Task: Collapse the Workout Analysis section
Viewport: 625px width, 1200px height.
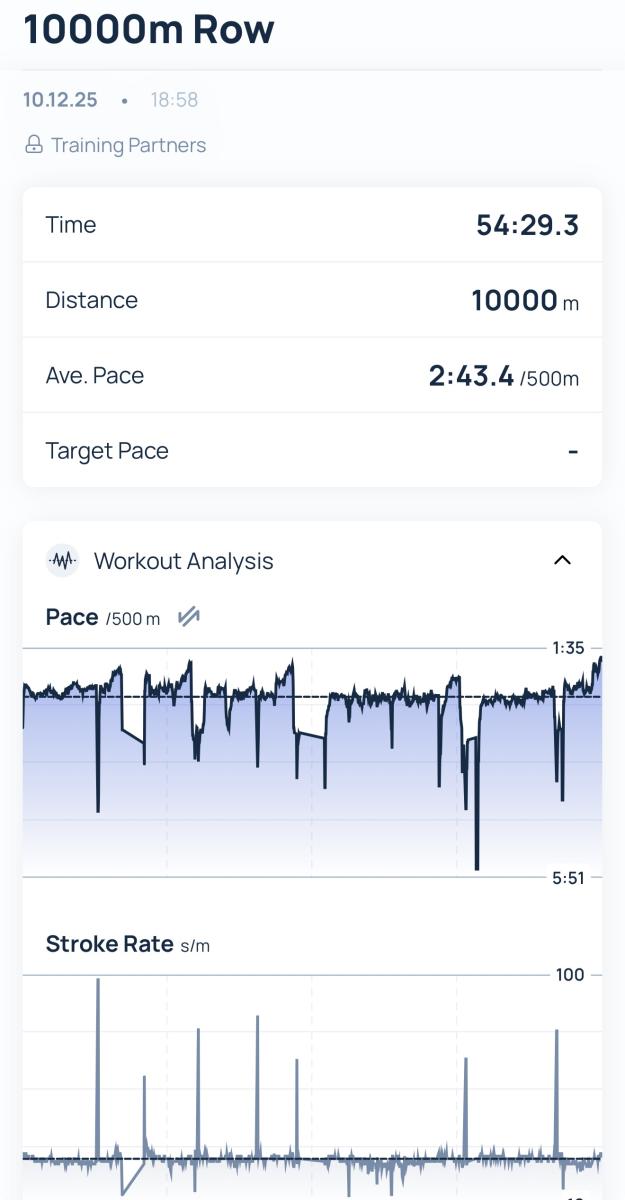Action: coord(562,560)
